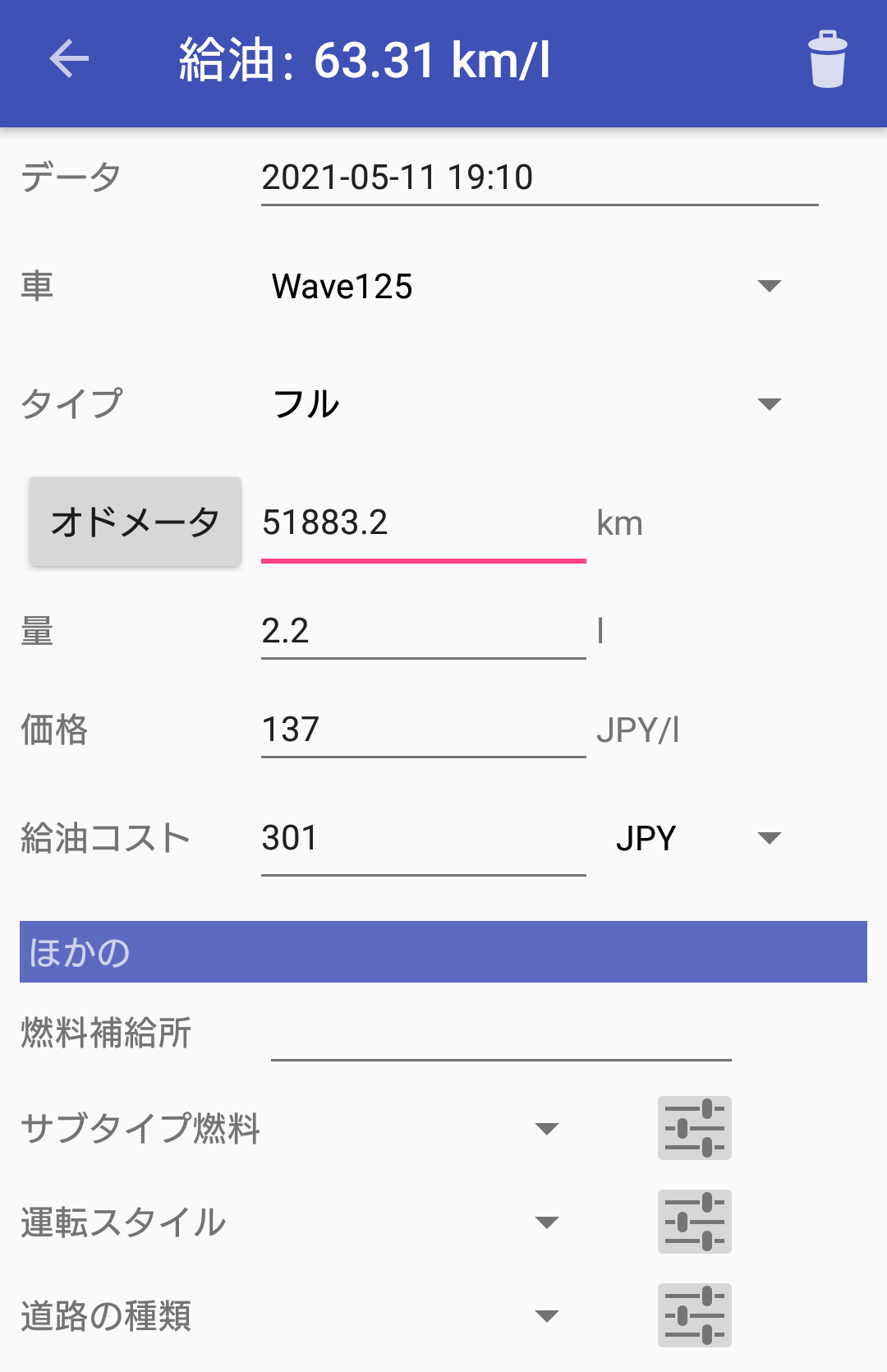Delete this fill-up with the trash icon
Viewport: 887px width, 1372px height.
click(x=827, y=59)
